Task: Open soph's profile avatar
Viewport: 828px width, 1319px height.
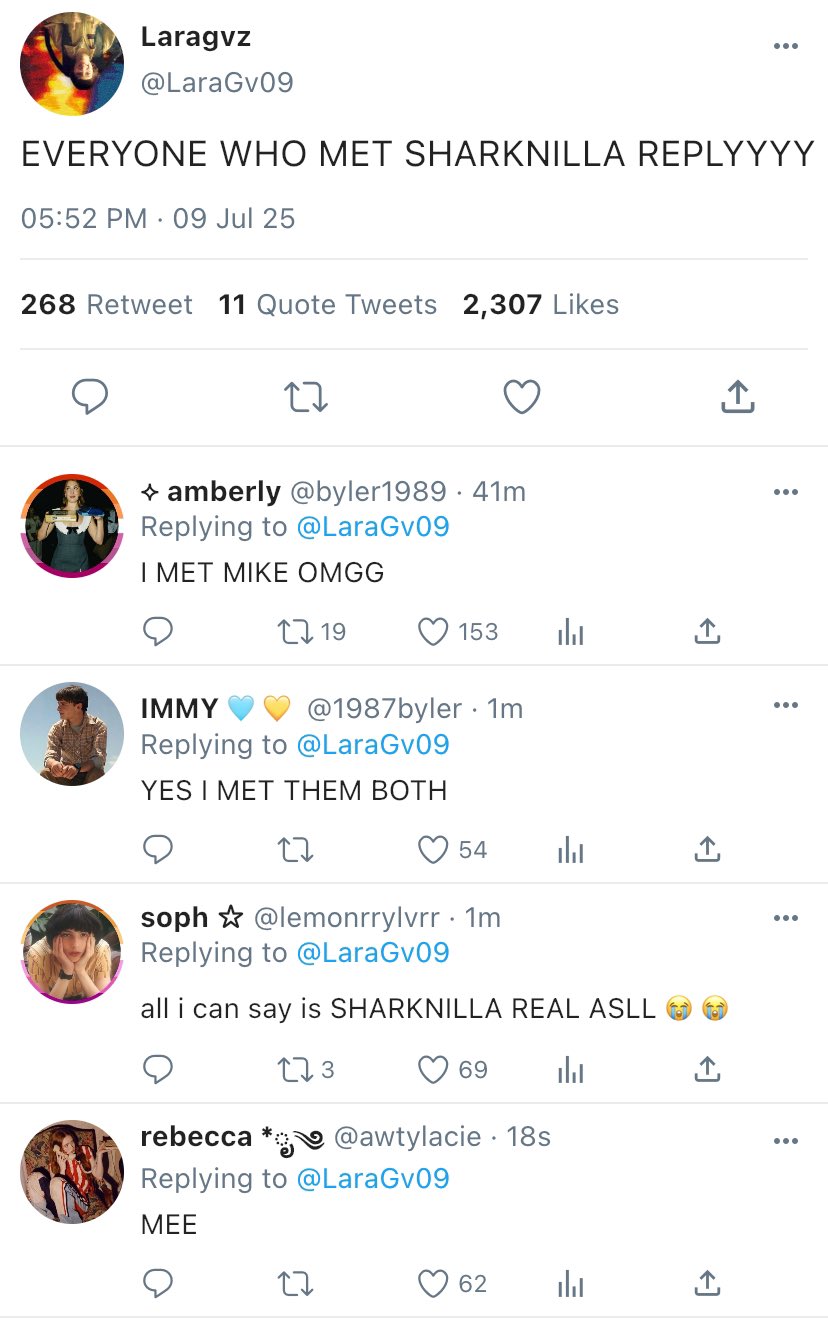Action: point(72,951)
